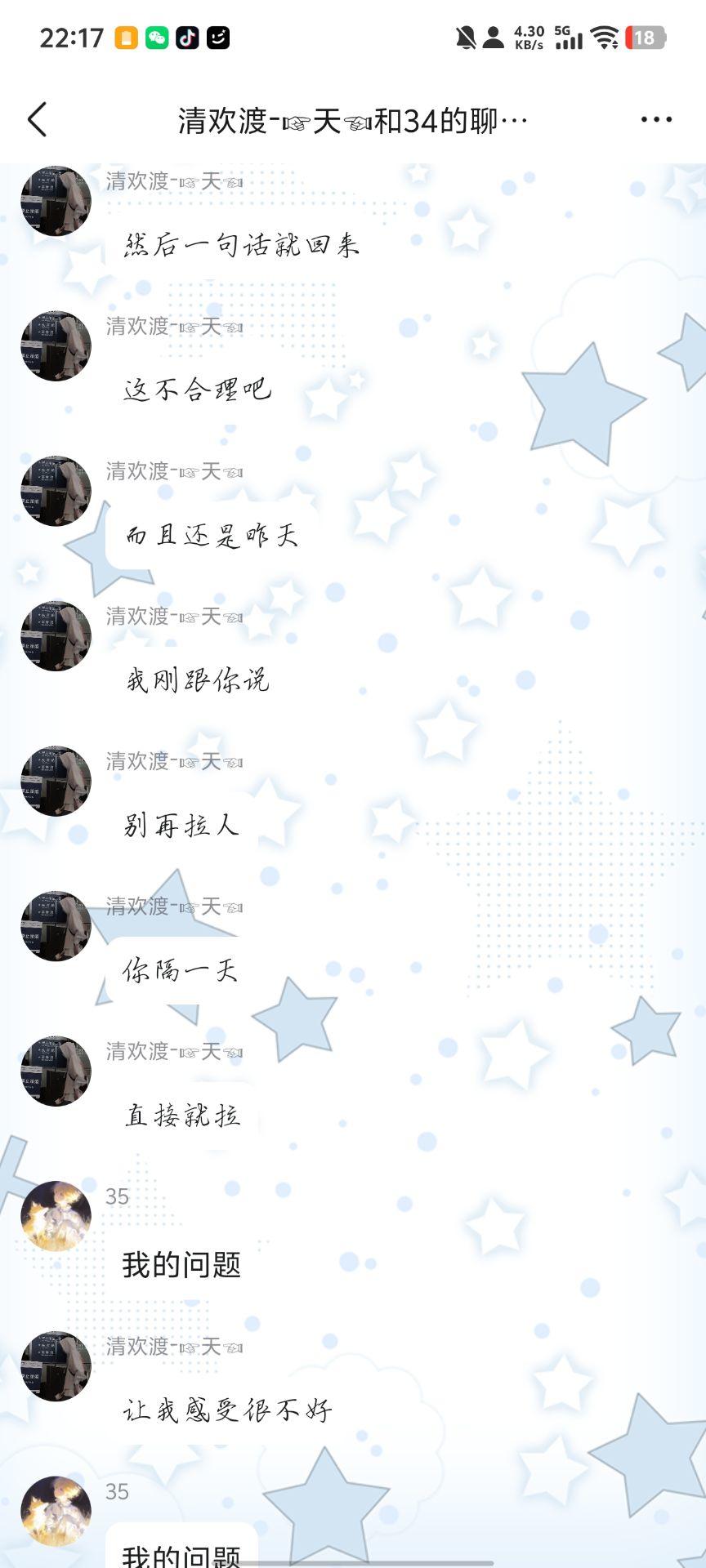Viewport: 706px width, 1568px height.
Task: Tap the user silhouette status icon
Action: coord(492,36)
